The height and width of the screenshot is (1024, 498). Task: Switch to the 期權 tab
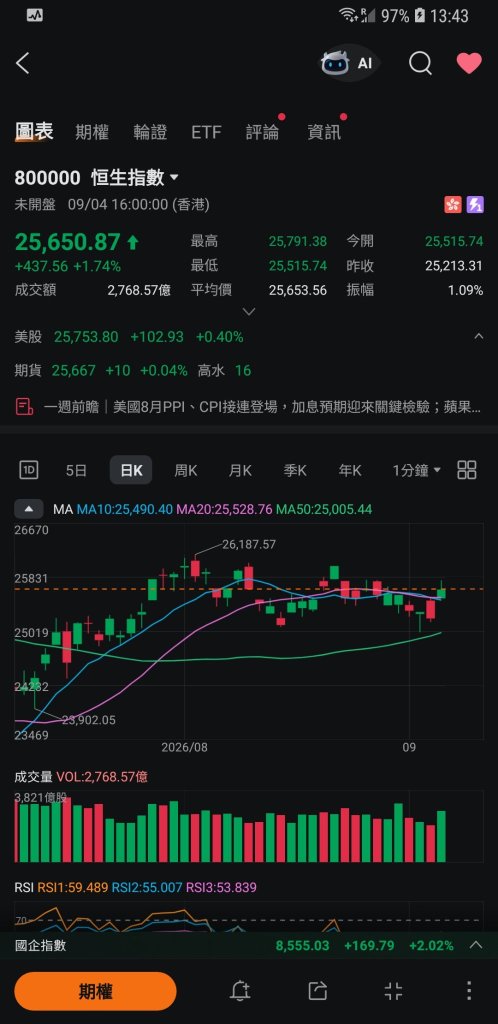[92, 132]
